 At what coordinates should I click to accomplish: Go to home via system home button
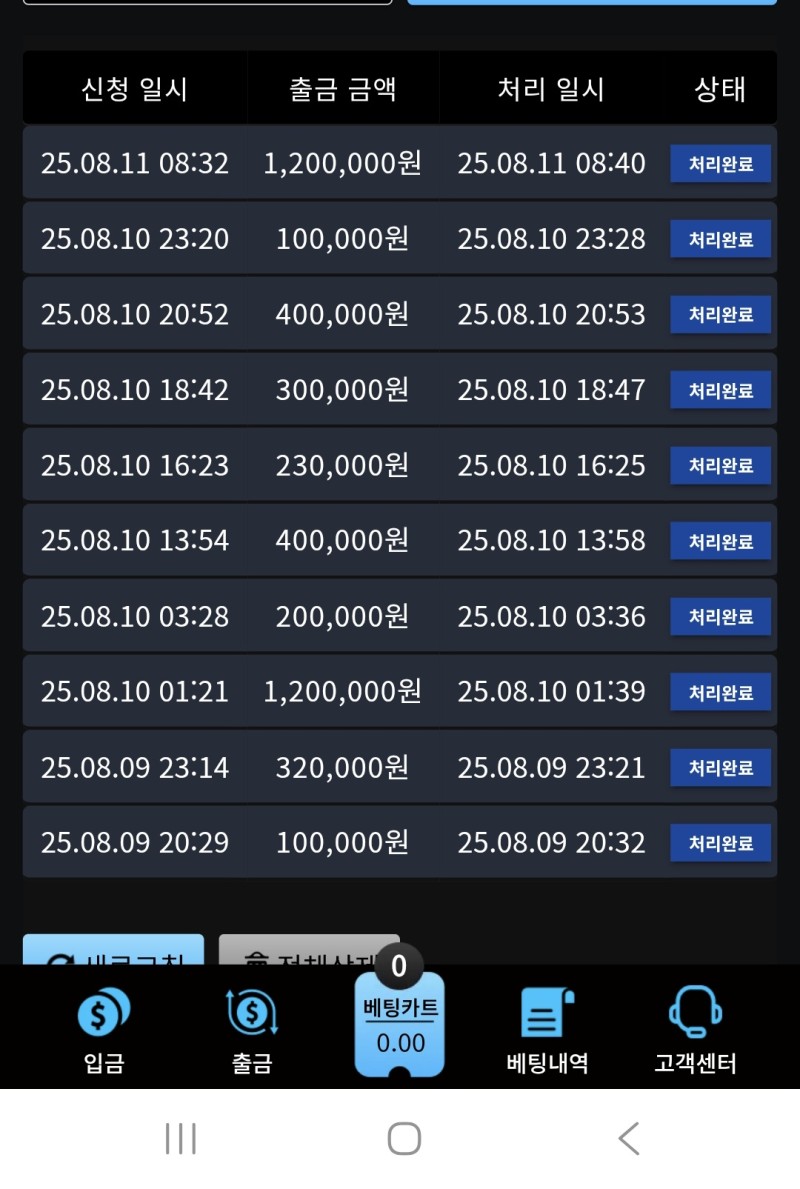pos(403,1138)
